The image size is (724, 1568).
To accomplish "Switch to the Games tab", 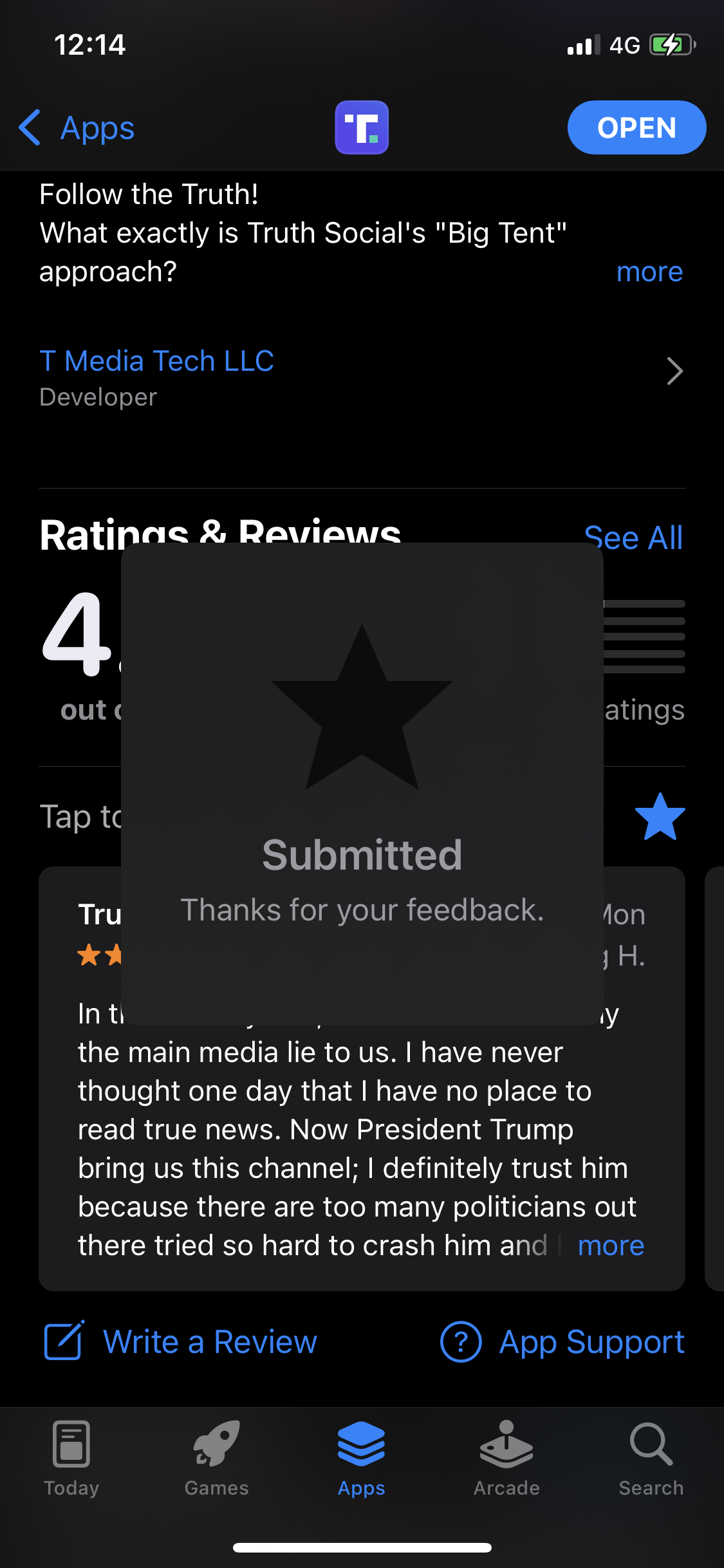I will (x=217, y=1459).
